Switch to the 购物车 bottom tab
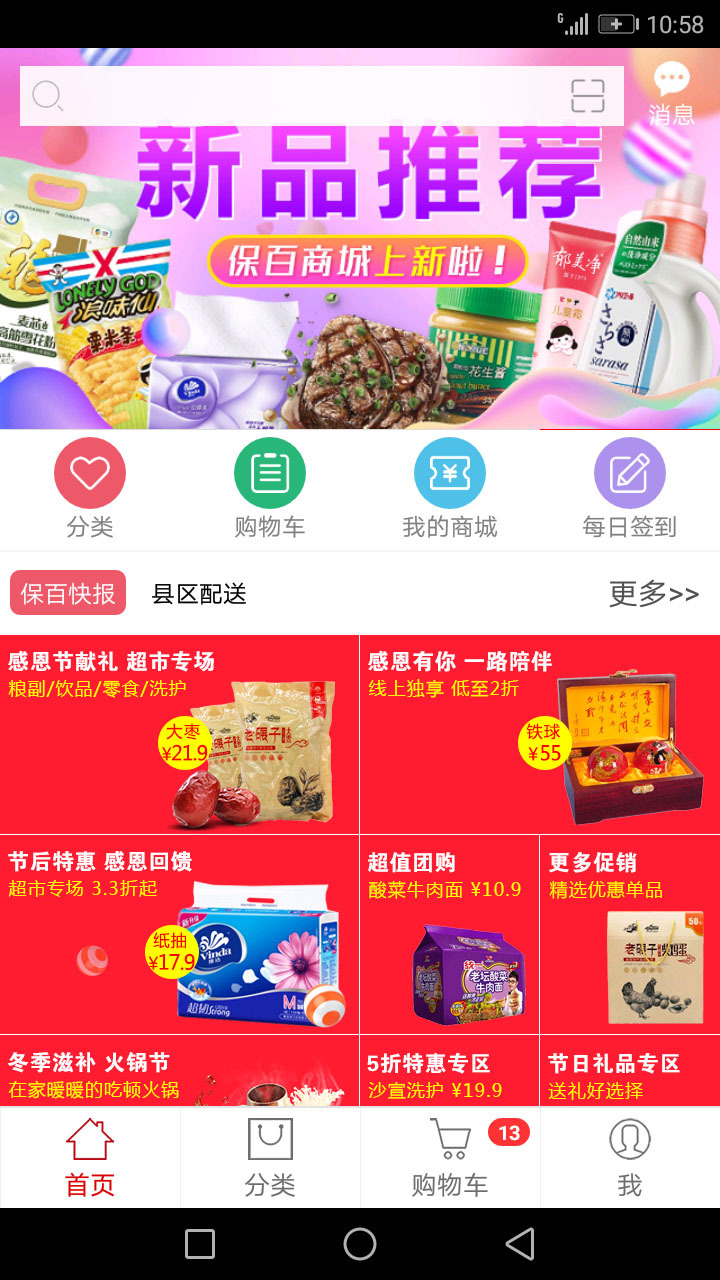This screenshot has width=720, height=1280. [x=450, y=1158]
